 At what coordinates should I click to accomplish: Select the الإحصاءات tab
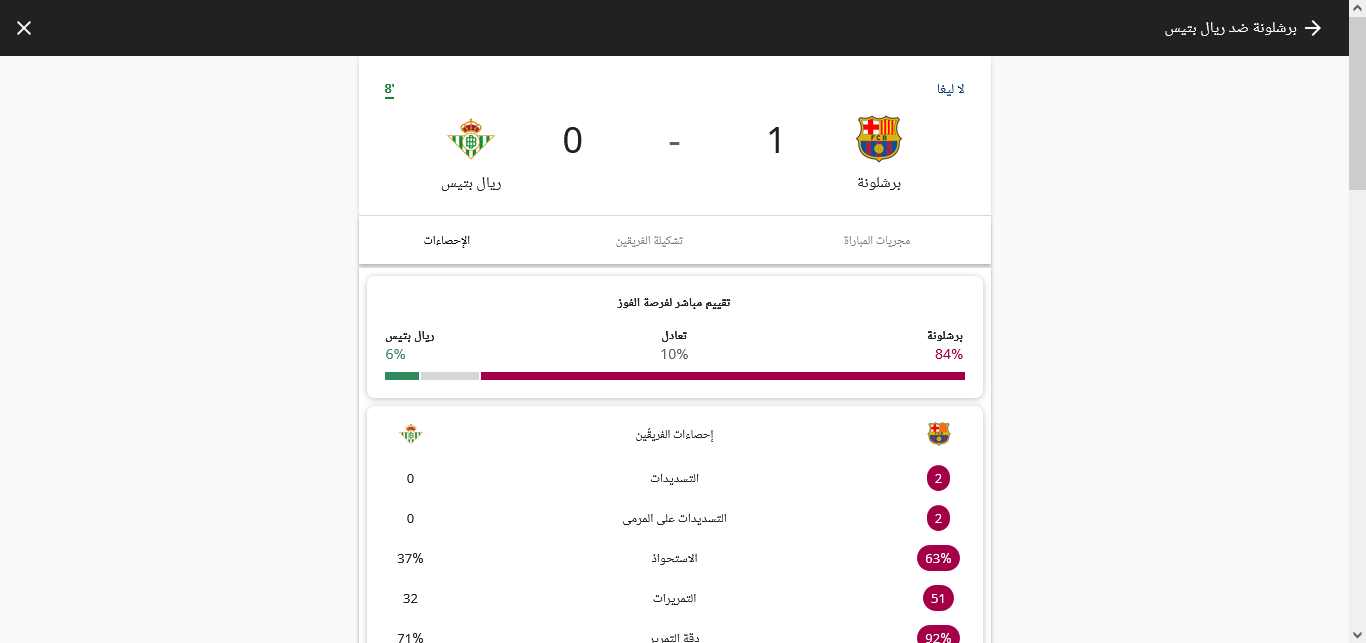pos(446,241)
